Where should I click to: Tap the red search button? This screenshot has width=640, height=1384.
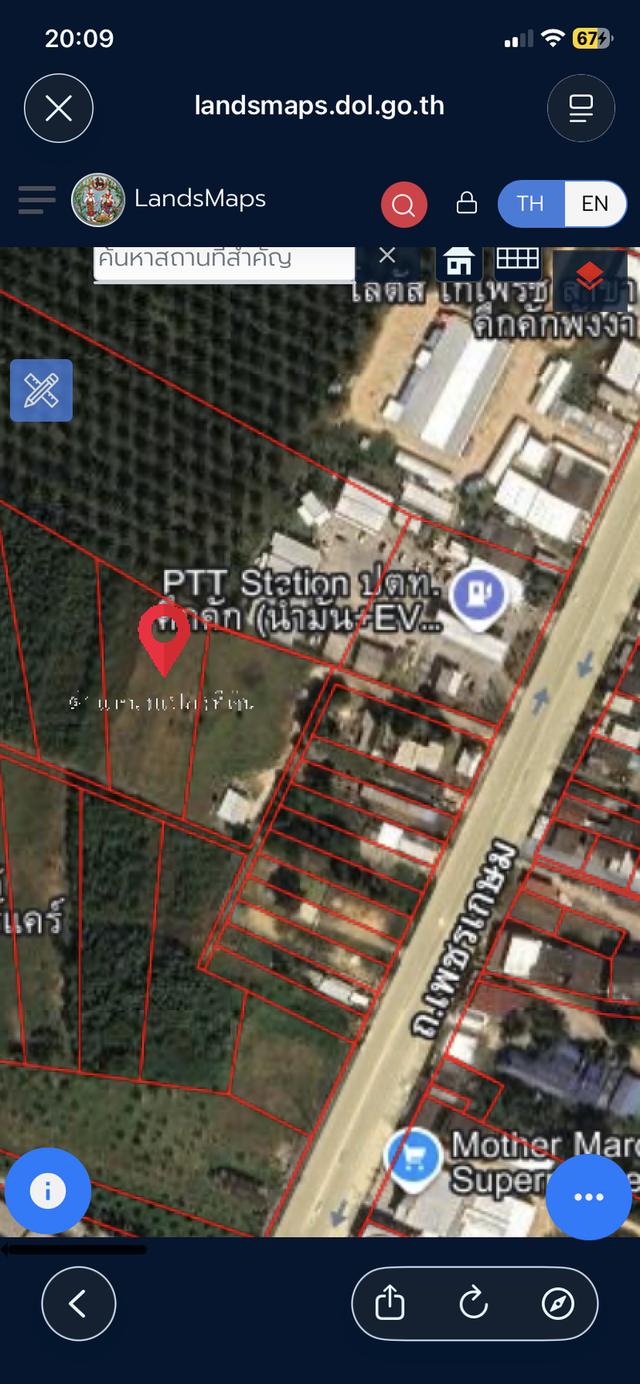tap(404, 205)
